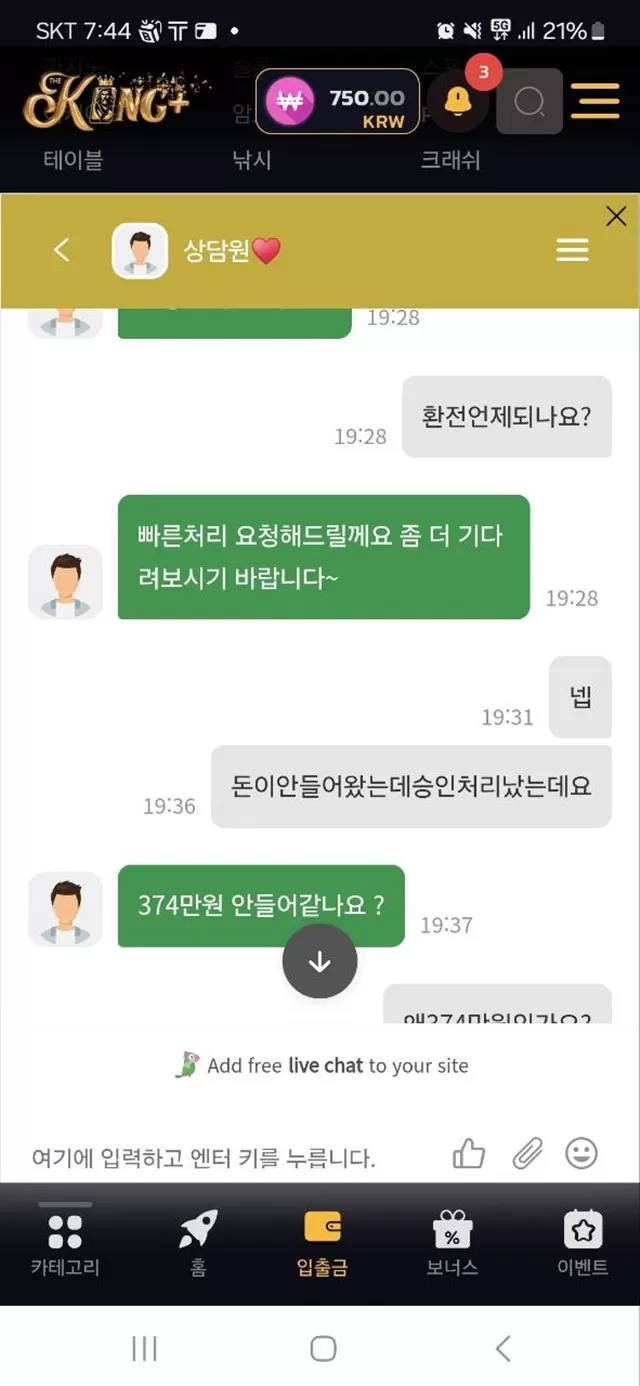Send a thumbs-up in chat

tap(468, 1154)
